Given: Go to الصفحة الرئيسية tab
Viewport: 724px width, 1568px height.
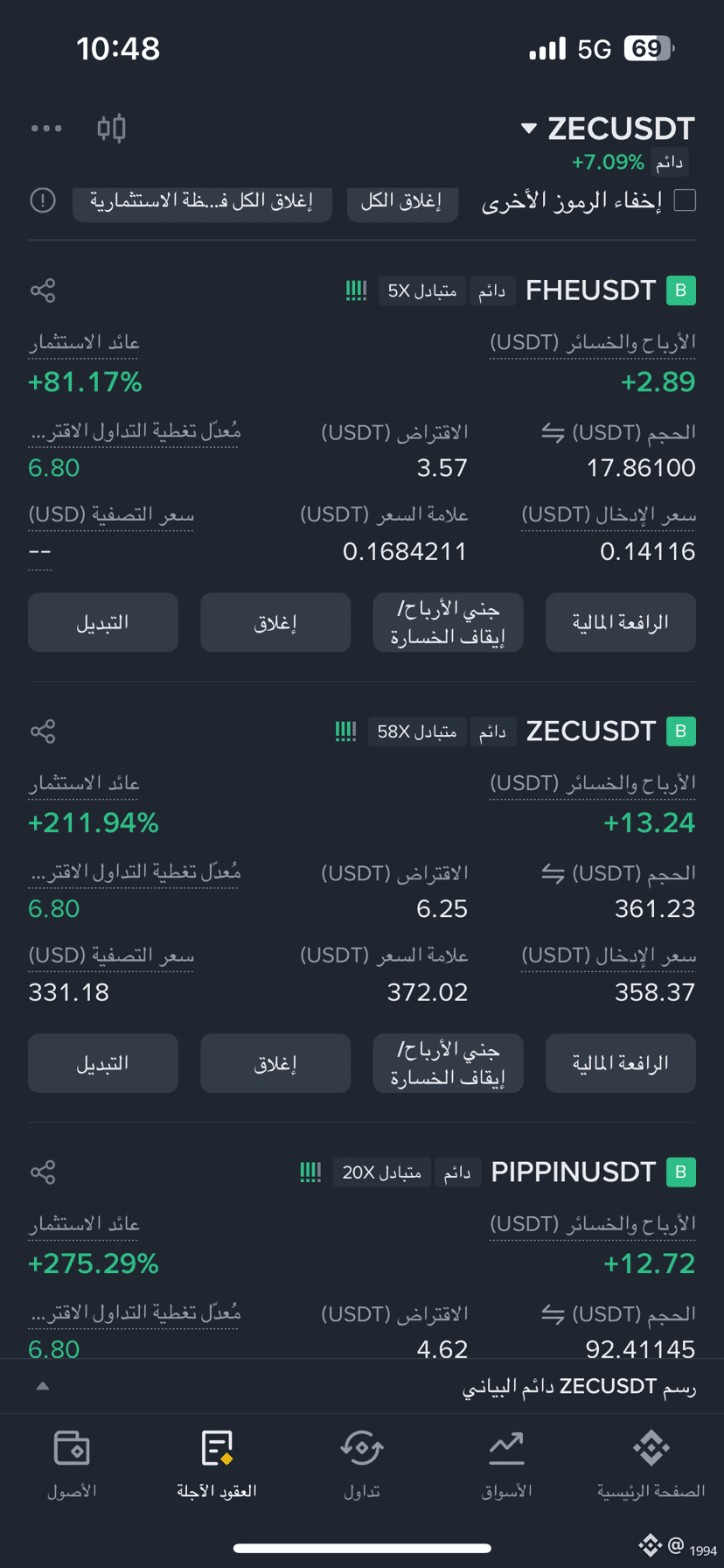Looking at the screenshot, I should [x=651, y=1463].
